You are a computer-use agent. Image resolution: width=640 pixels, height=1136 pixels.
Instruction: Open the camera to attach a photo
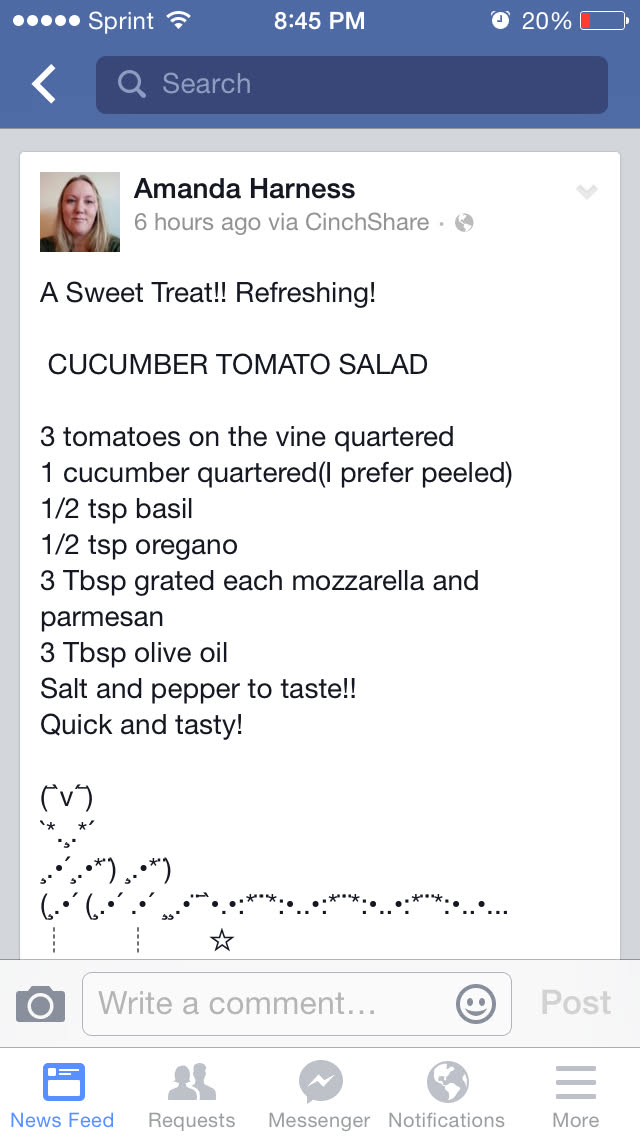tap(40, 1003)
